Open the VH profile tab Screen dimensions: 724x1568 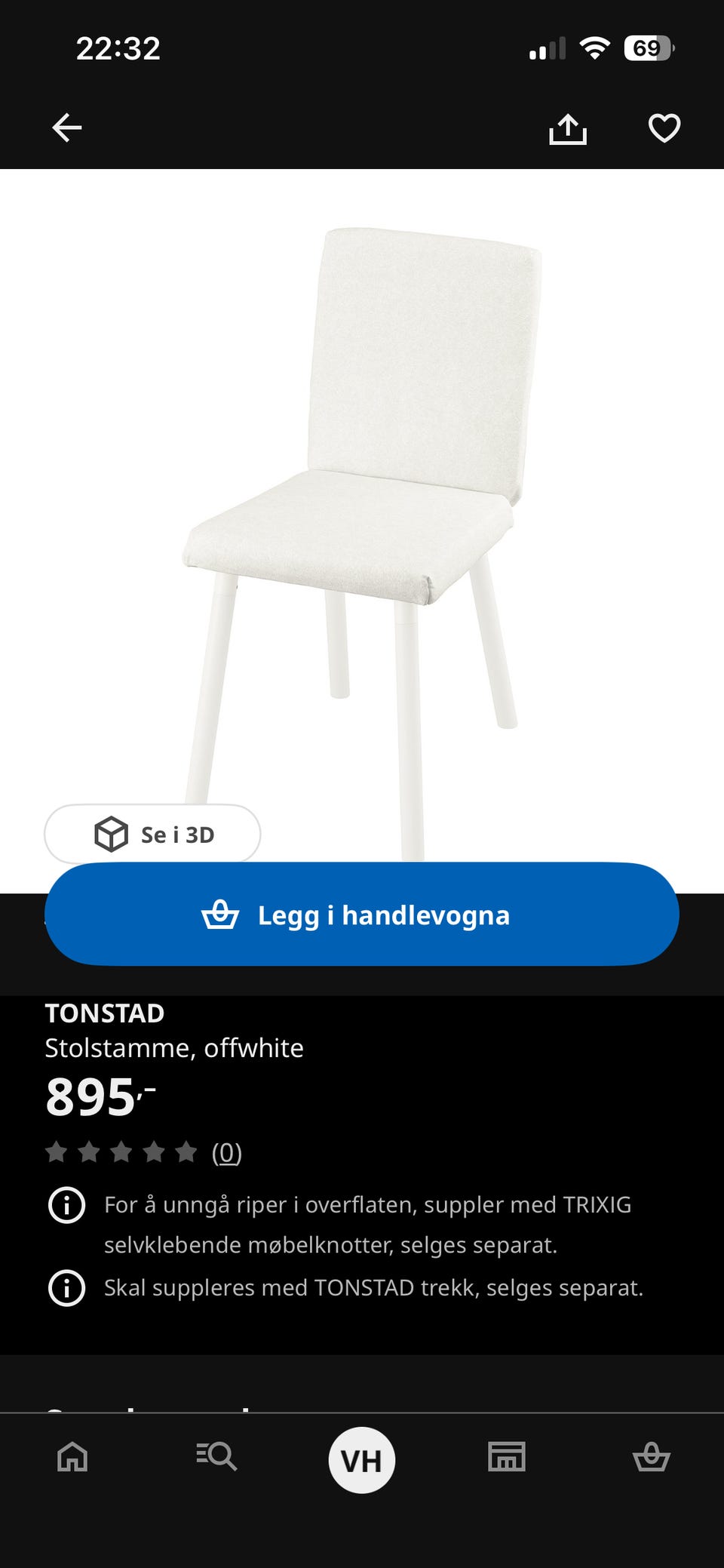click(x=362, y=1460)
